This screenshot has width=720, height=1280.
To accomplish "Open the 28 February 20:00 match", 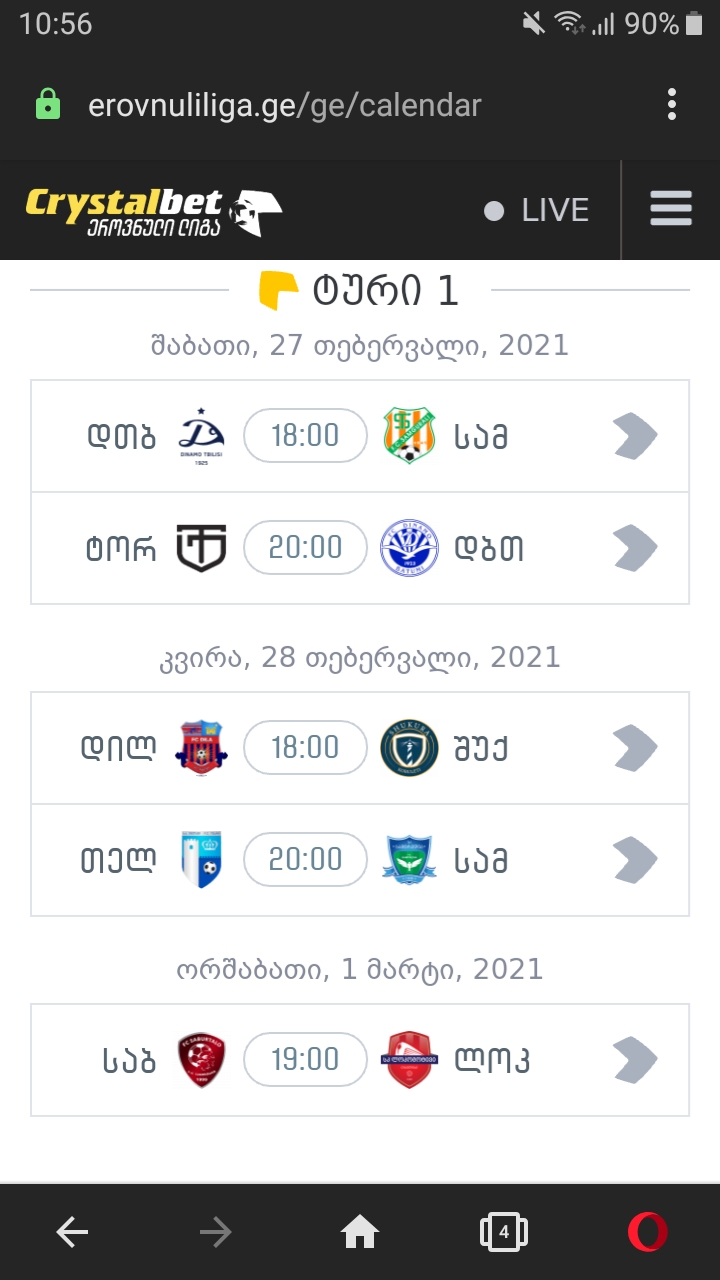I will coord(635,860).
